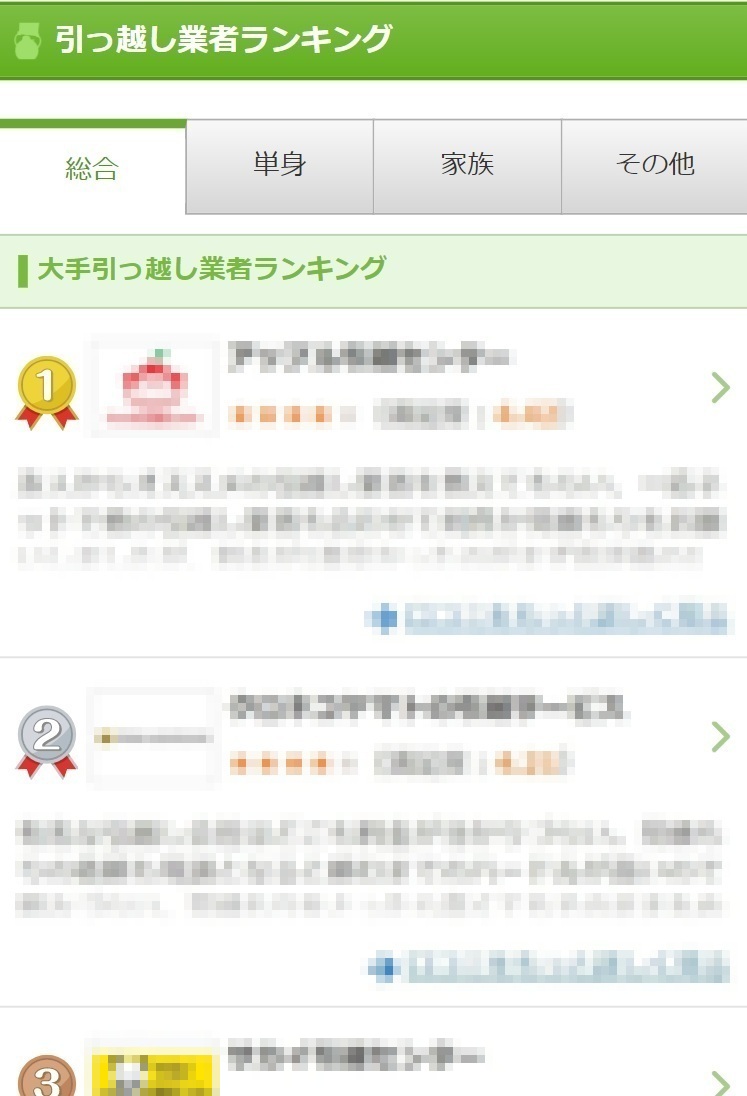The height and width of the screenshot is (1096, 747).
Task: Switch to the 単身 tab
Action: 279,165
